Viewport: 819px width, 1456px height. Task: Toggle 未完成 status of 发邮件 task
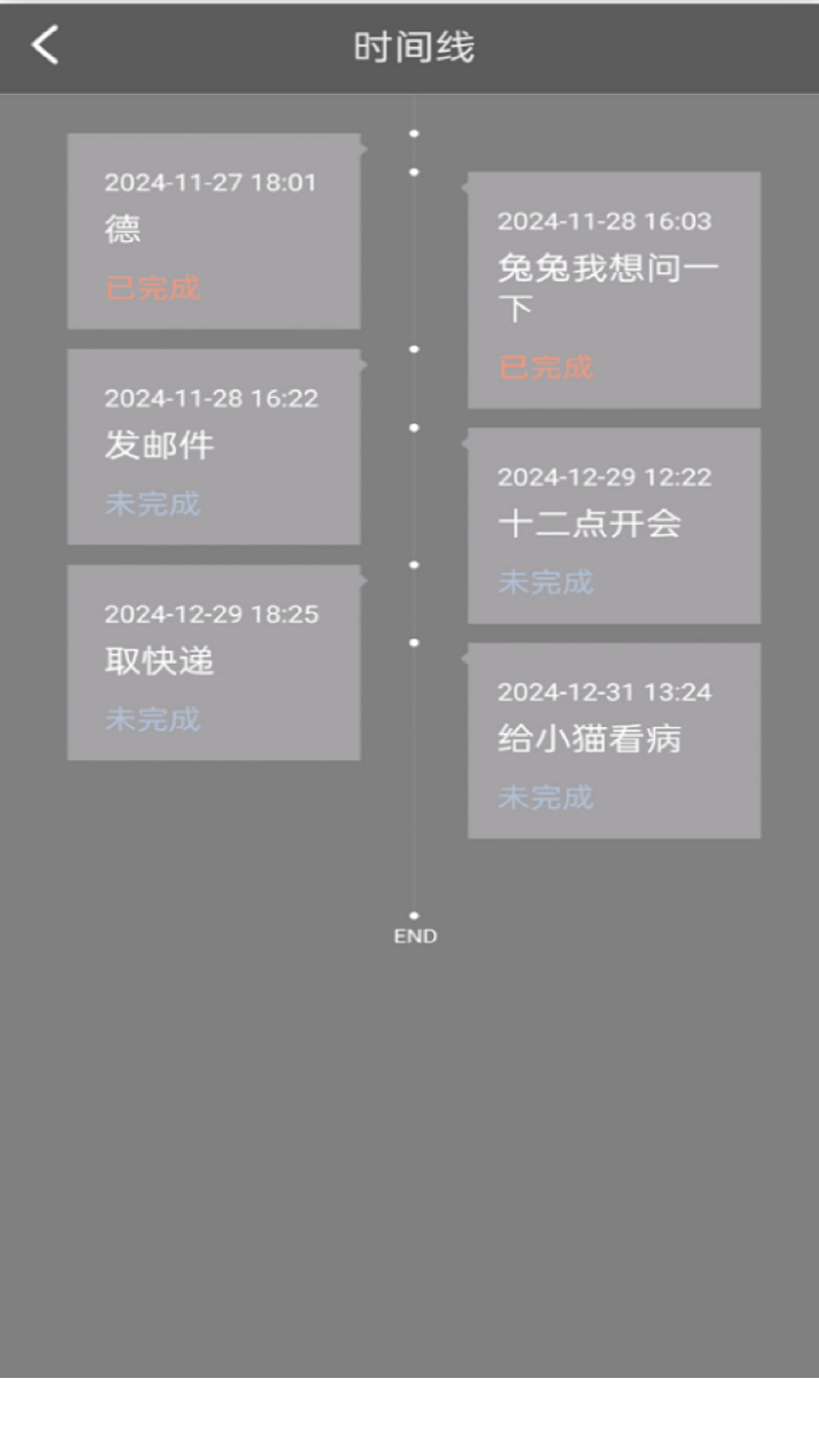click(153, 504)
